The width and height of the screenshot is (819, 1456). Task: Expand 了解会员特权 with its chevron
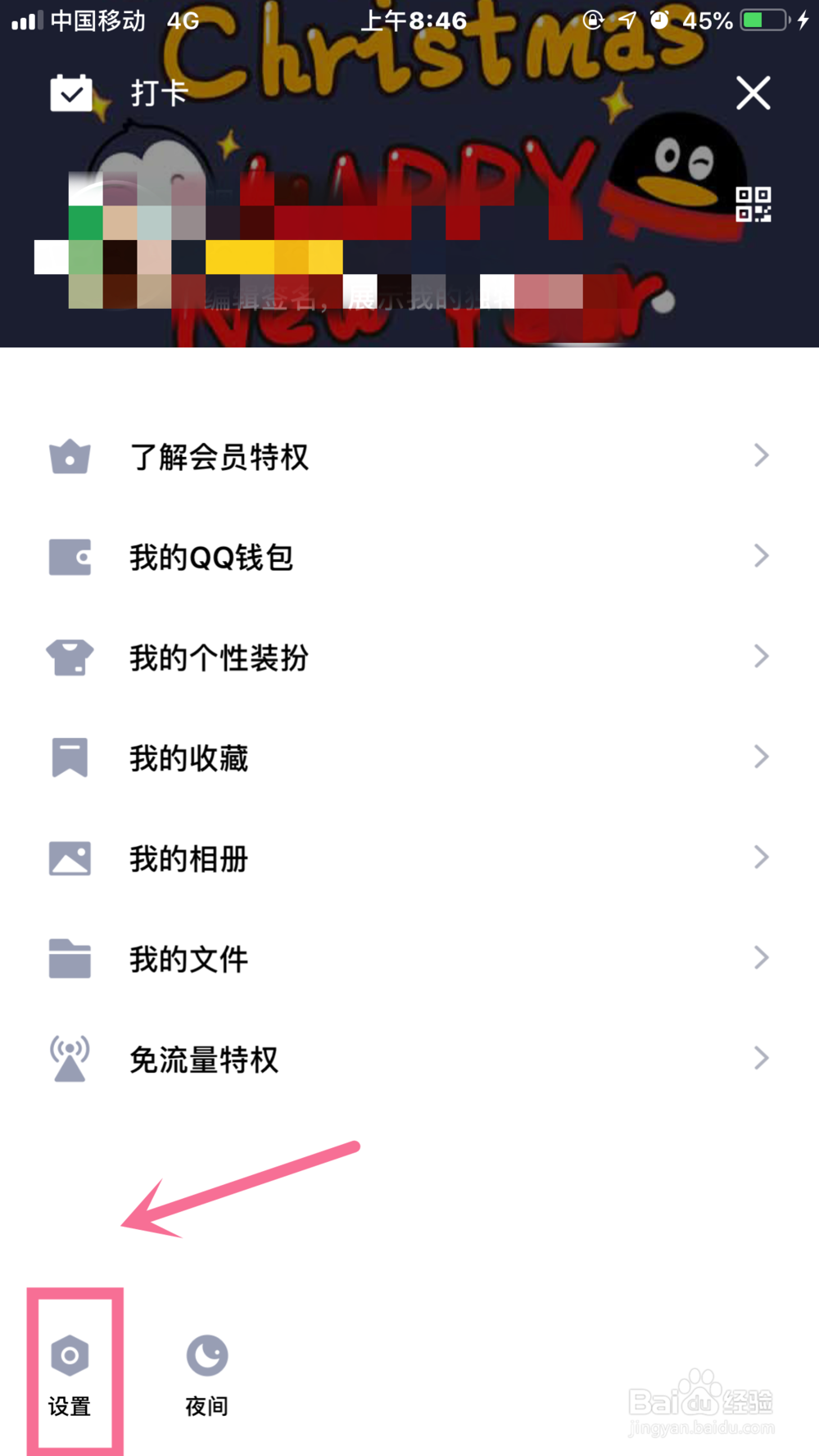pos(759,455)
